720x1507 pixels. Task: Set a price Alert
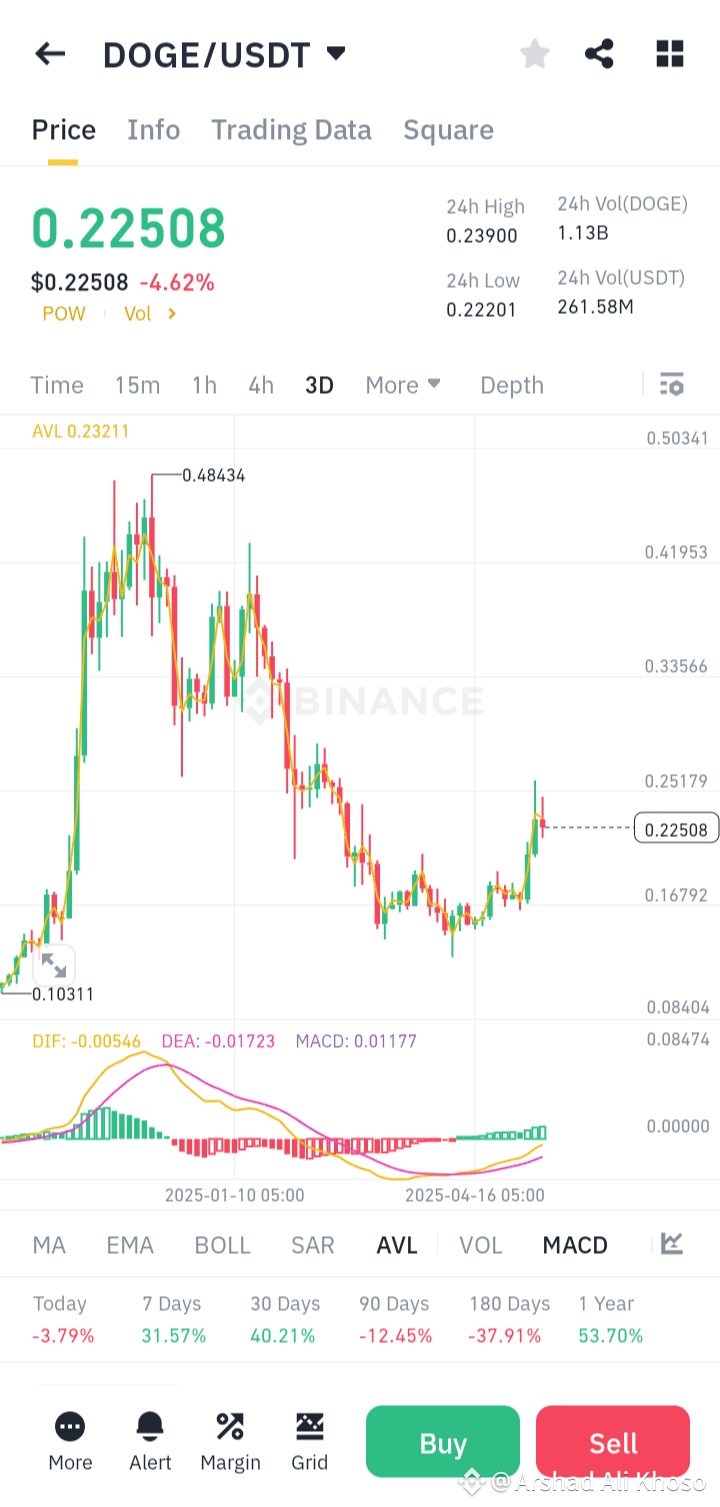(150, 1442)
